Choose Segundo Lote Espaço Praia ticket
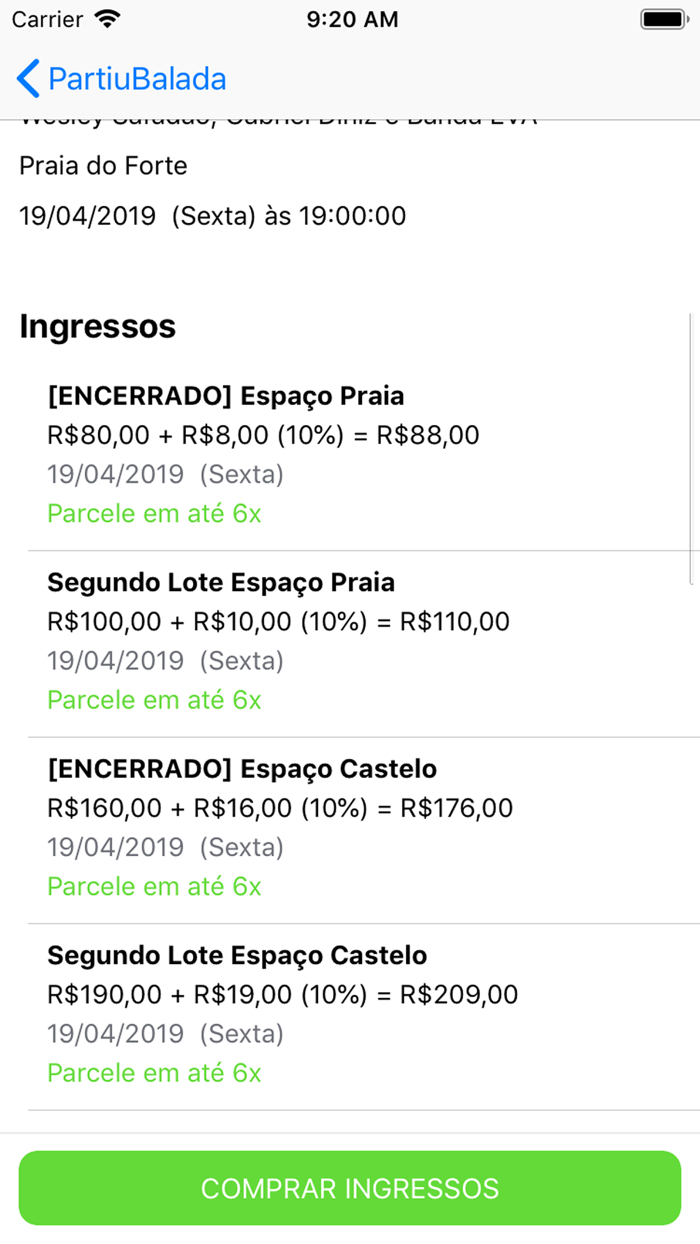 coord(350,641)
